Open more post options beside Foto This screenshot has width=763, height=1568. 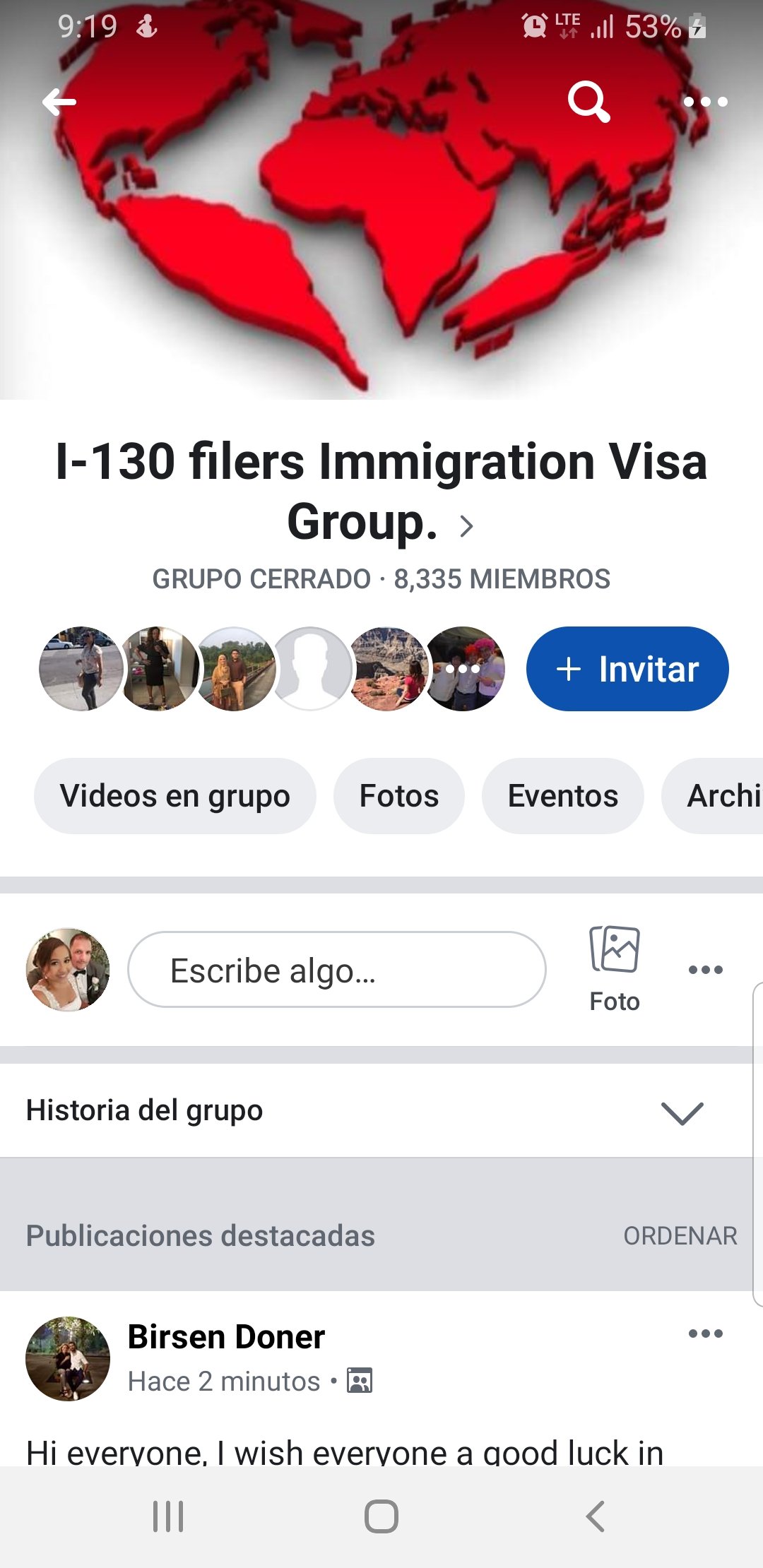[x=705, y=970]
